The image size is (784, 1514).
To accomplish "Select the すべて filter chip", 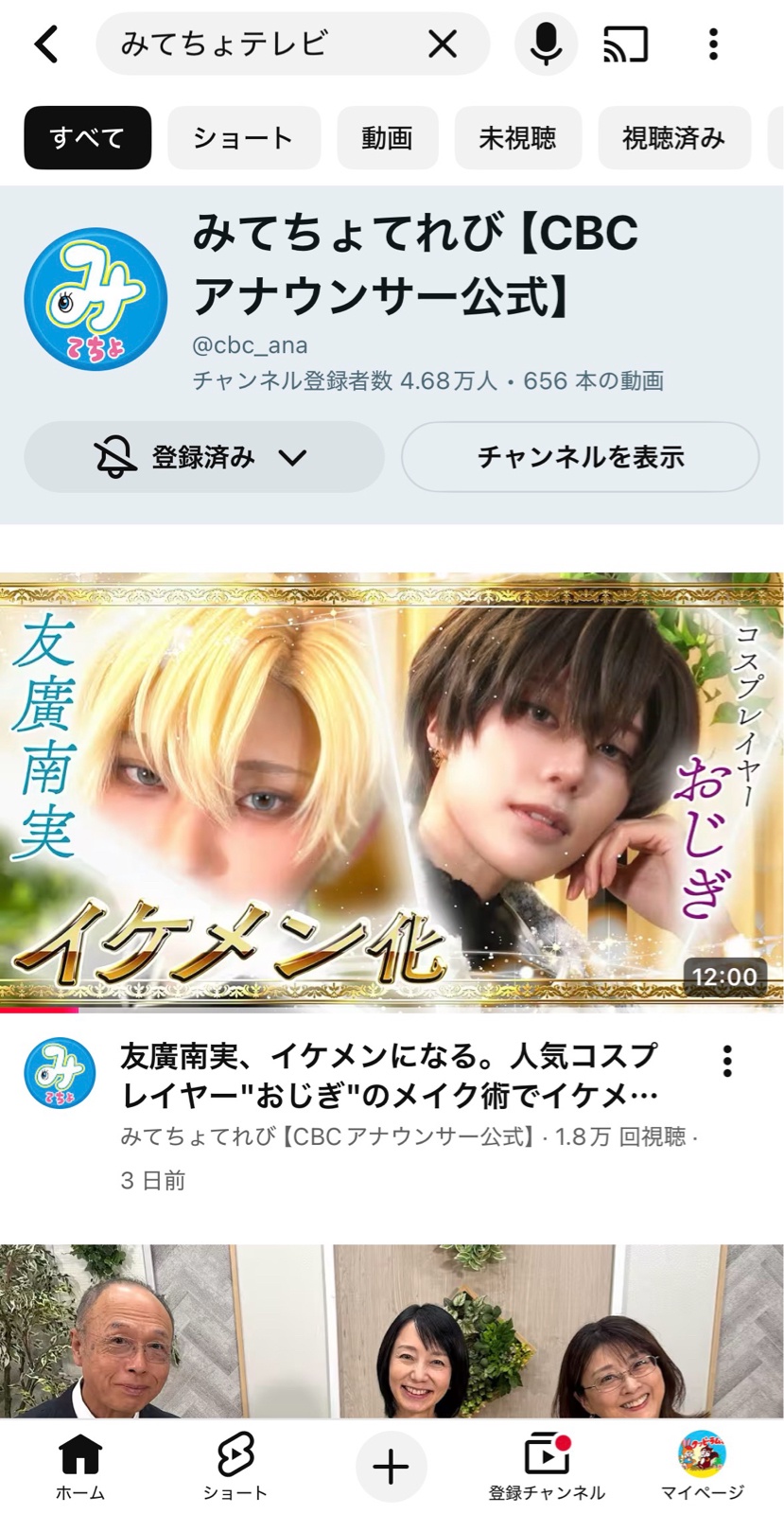I will point(87,138).
